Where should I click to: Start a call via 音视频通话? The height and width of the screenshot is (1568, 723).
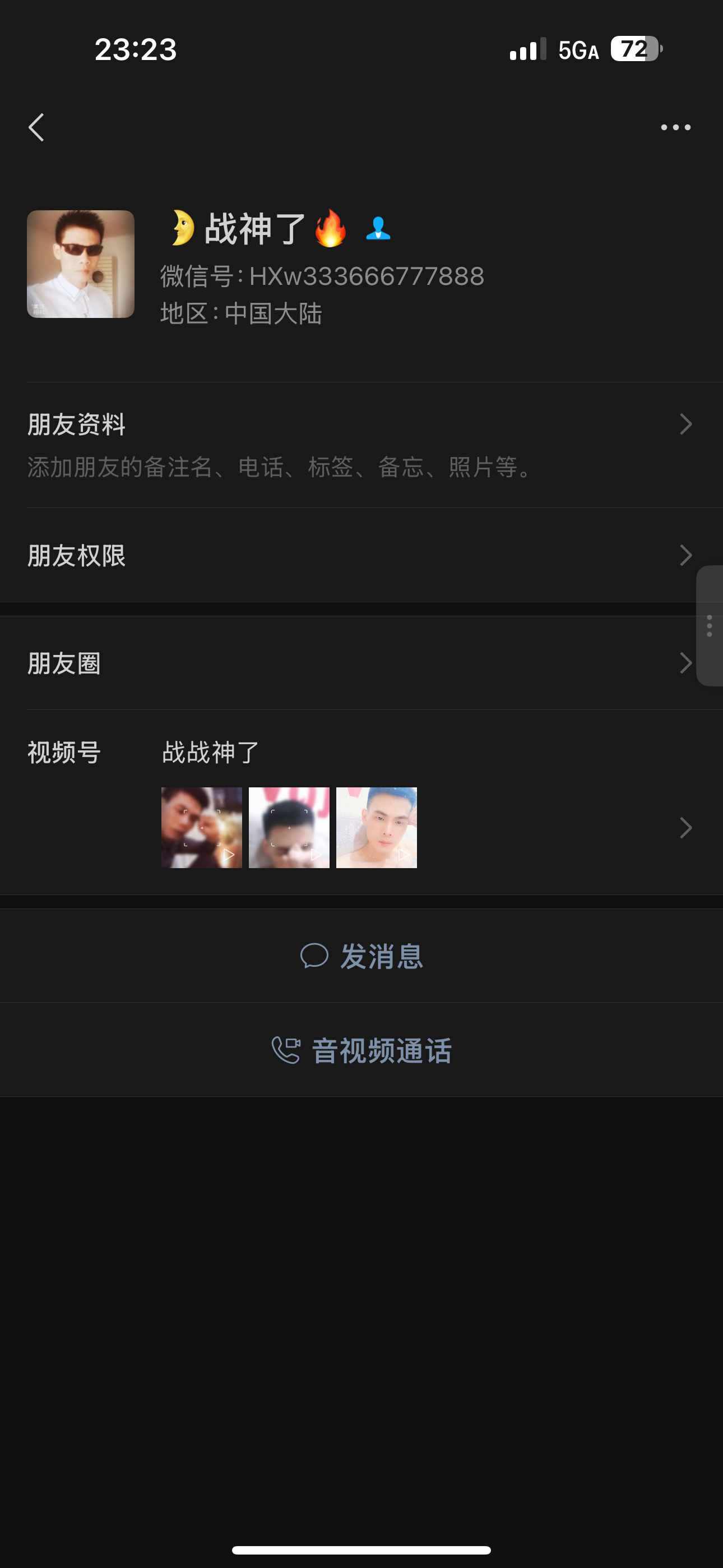tap(361, 1050)
